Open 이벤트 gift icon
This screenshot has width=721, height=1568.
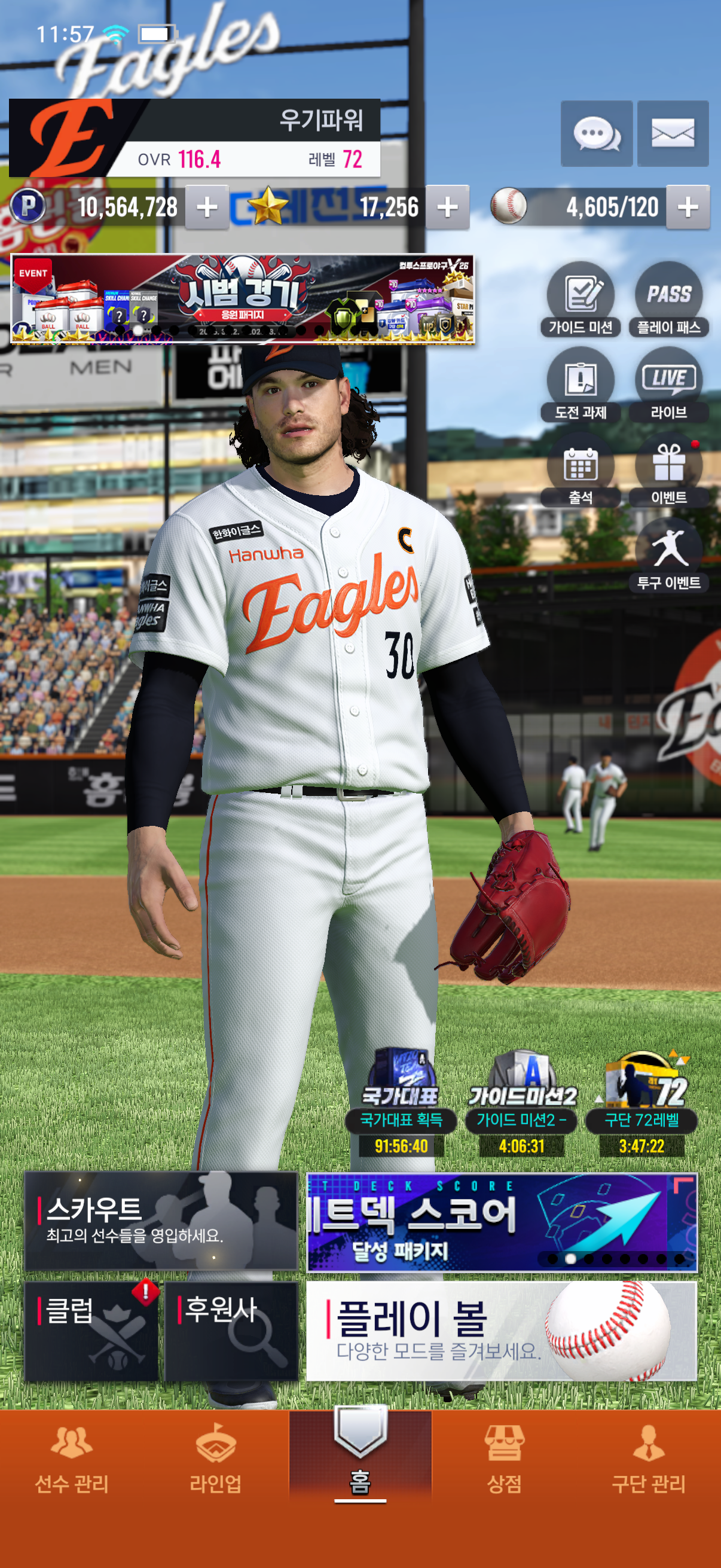point(668,469)
